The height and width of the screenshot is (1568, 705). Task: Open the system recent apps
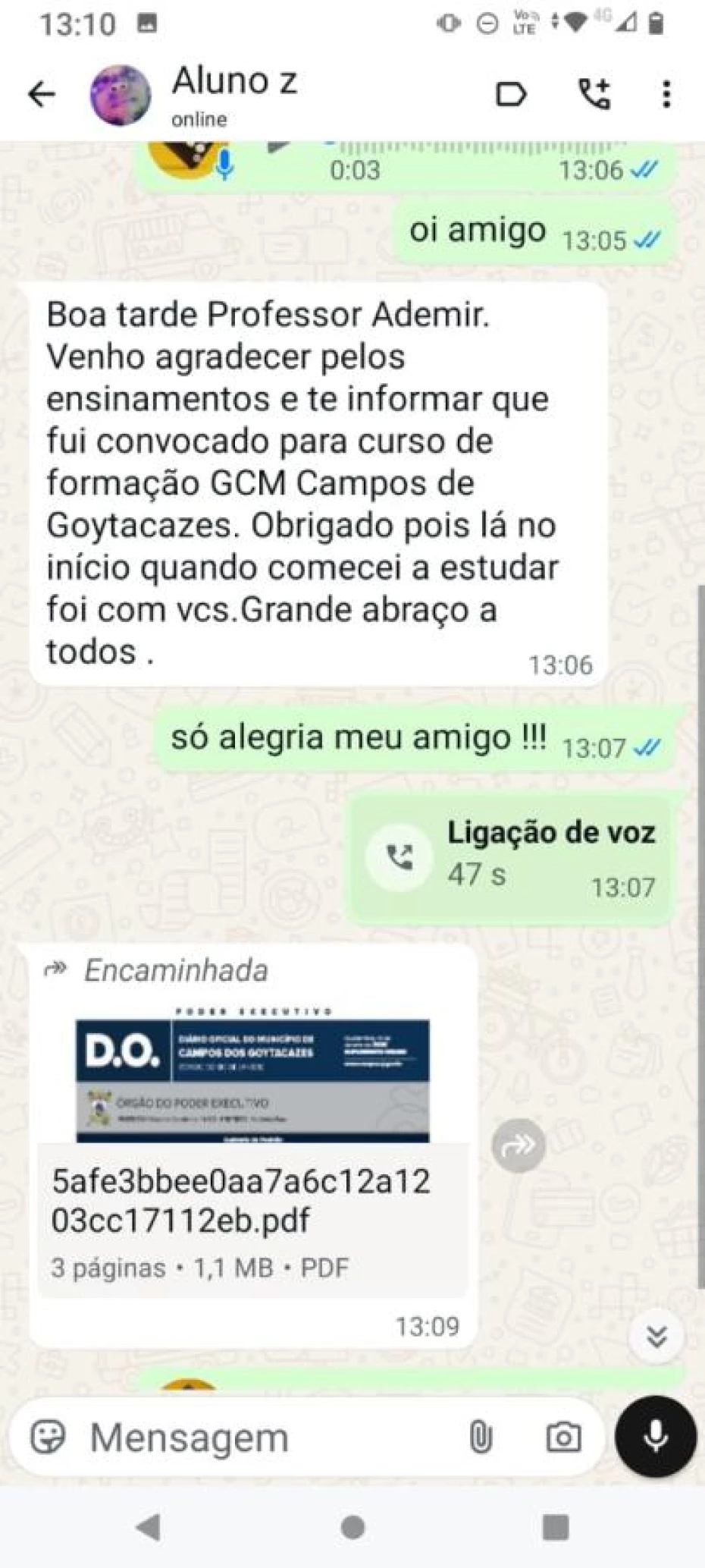coord(556,1527)
